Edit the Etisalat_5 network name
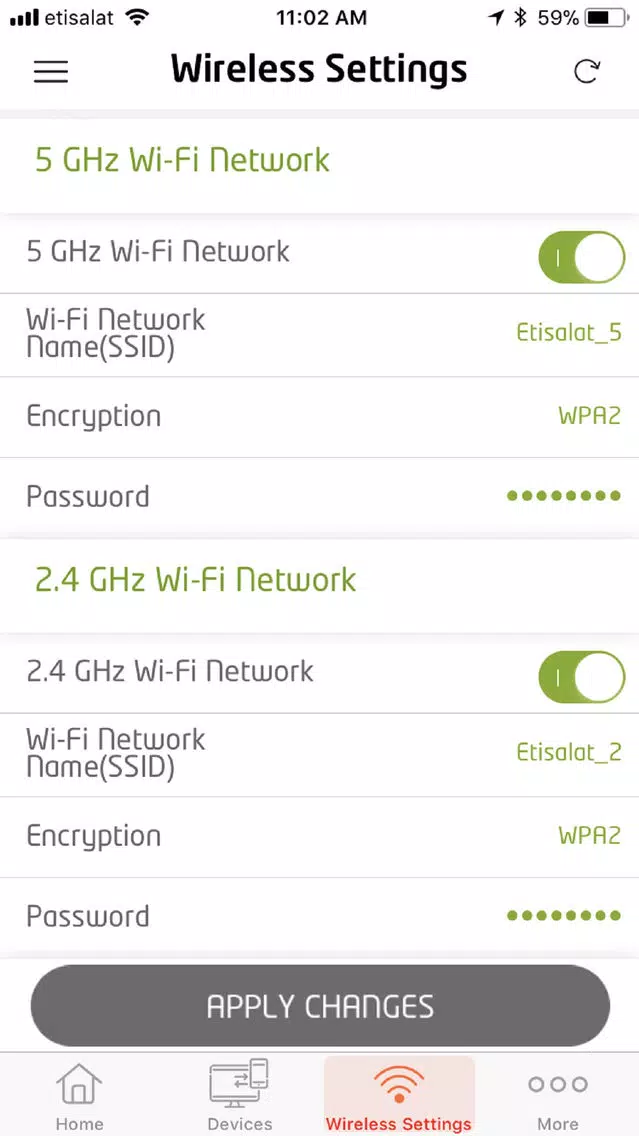The image size is (639, 1136). point(320,335)
